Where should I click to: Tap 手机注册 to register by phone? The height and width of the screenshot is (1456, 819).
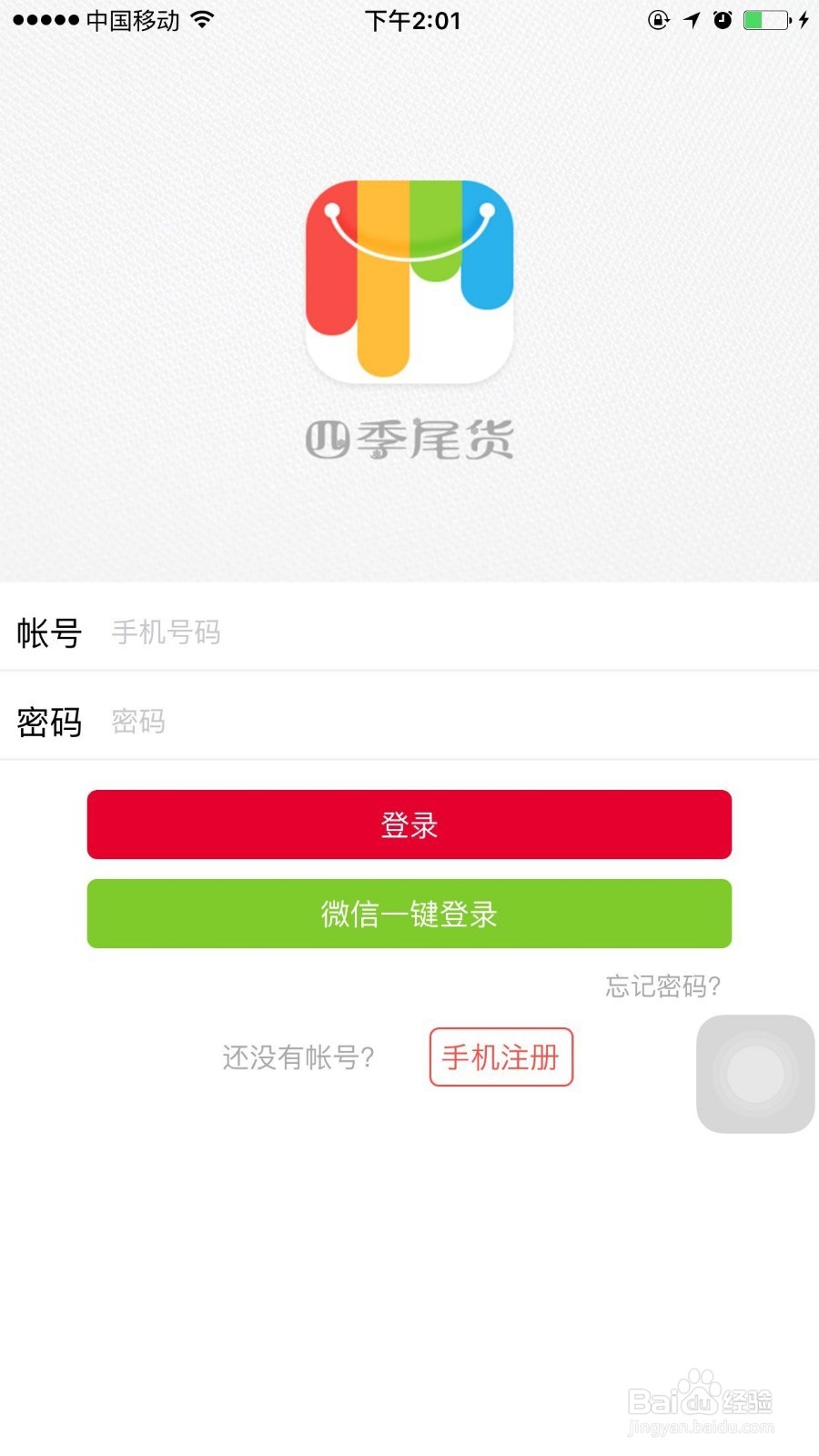click(500, 1057)
